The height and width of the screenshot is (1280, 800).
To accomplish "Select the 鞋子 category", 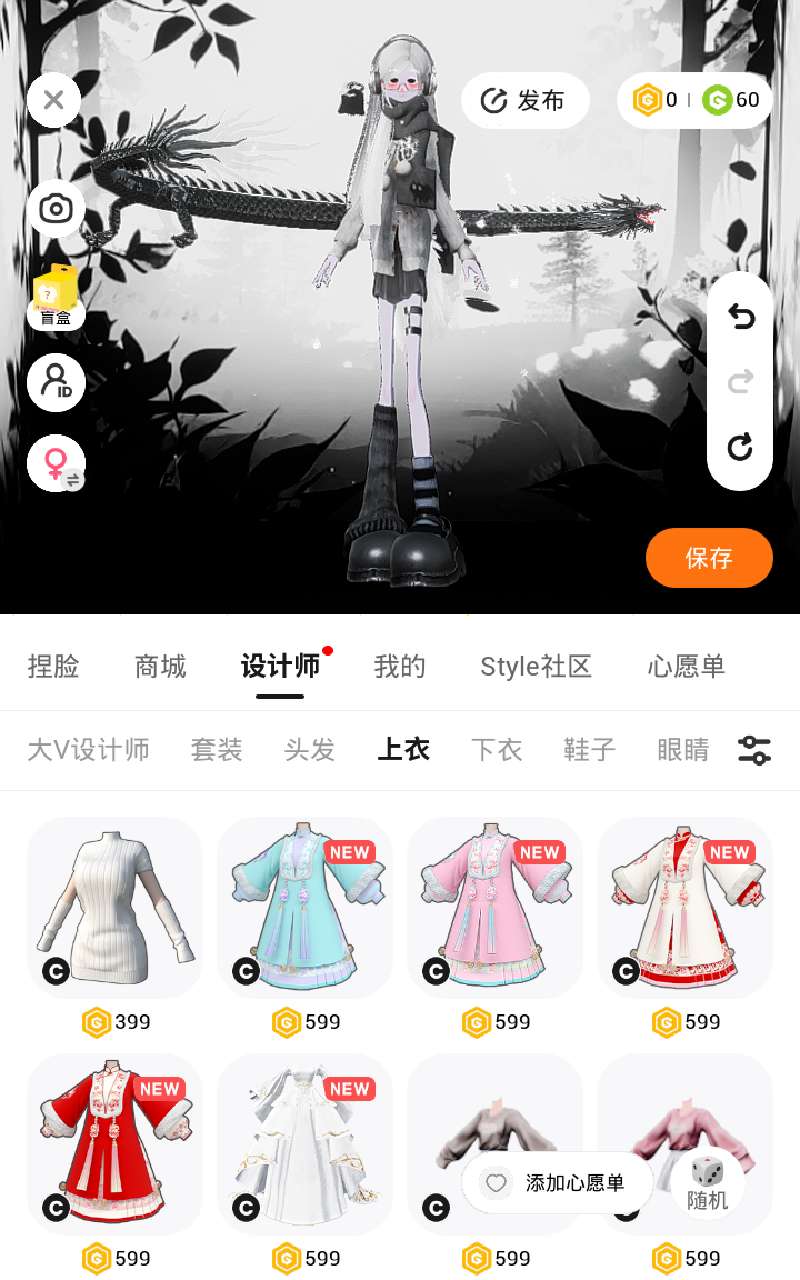I will [589, 749].
